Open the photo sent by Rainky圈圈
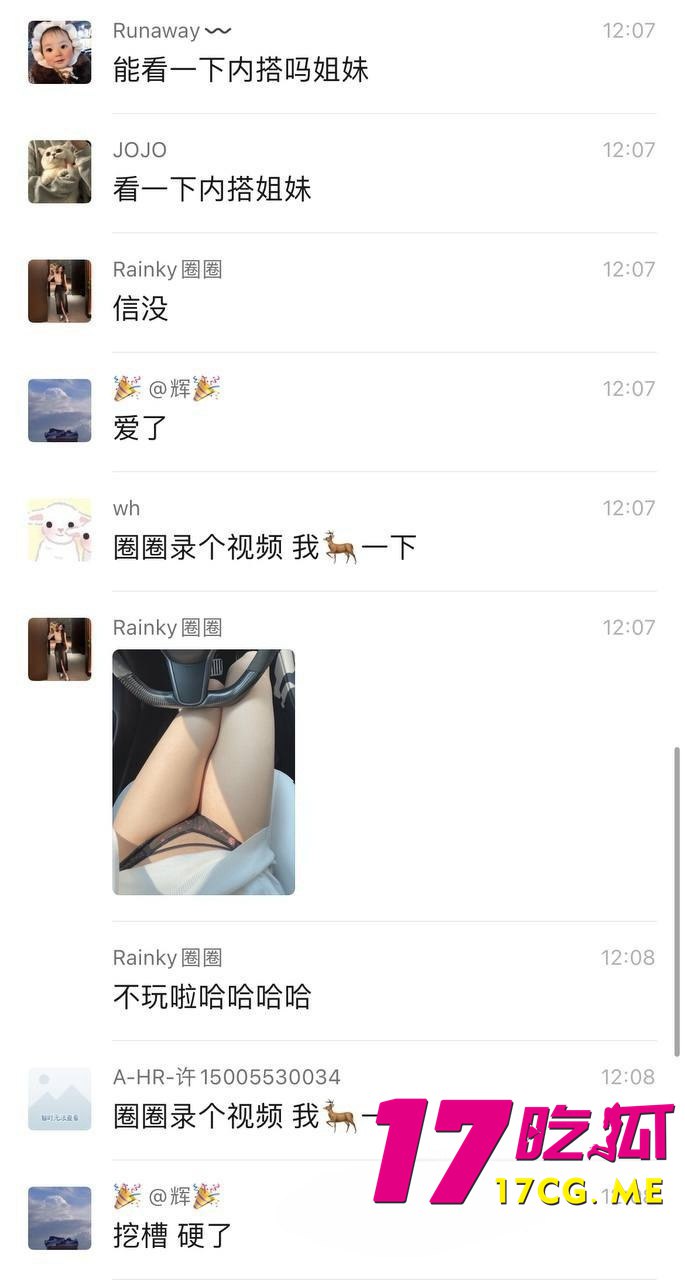Screen dimensions: 685x1280 point(203,771)
